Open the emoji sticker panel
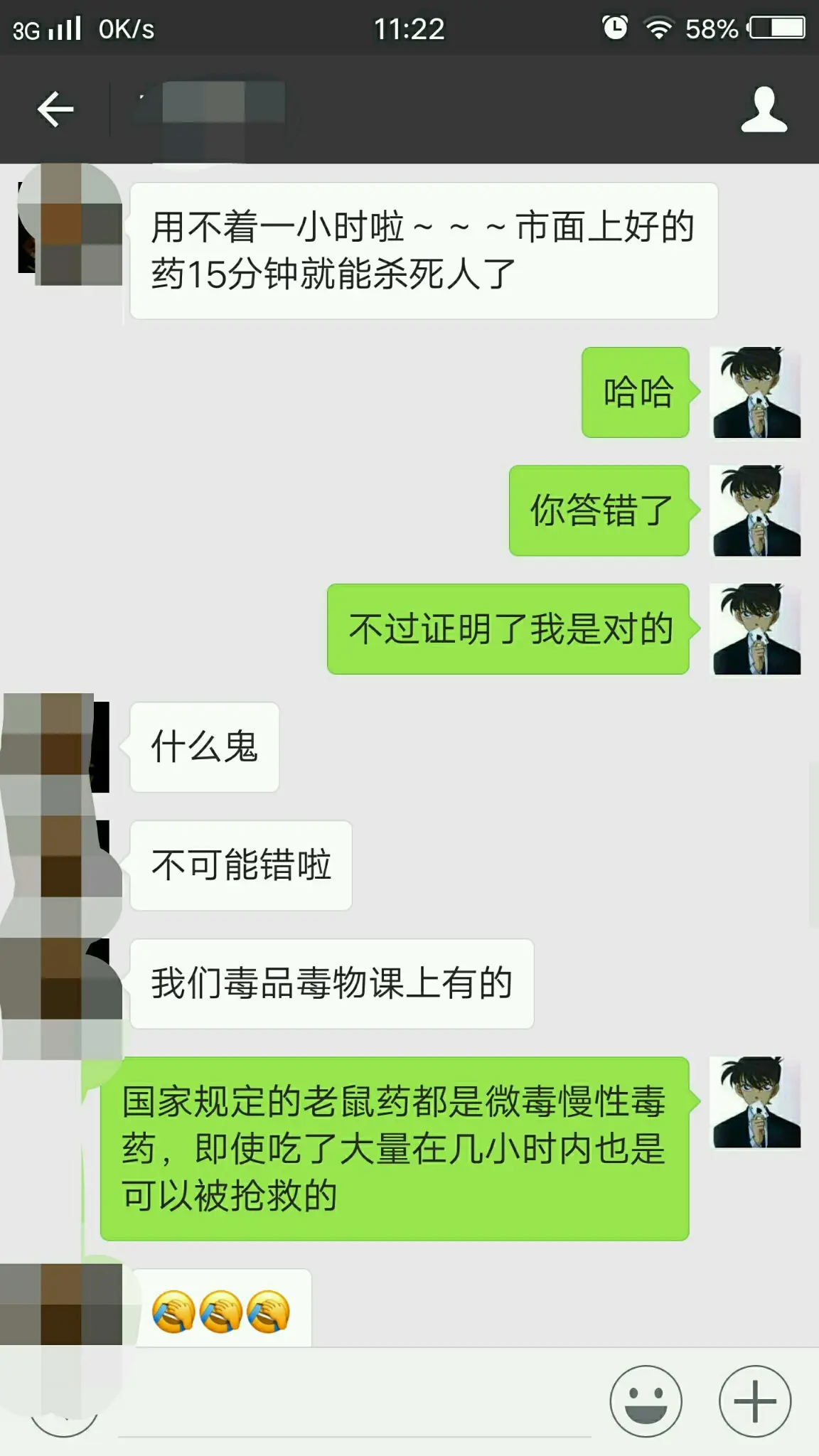 coord(646,1401)
